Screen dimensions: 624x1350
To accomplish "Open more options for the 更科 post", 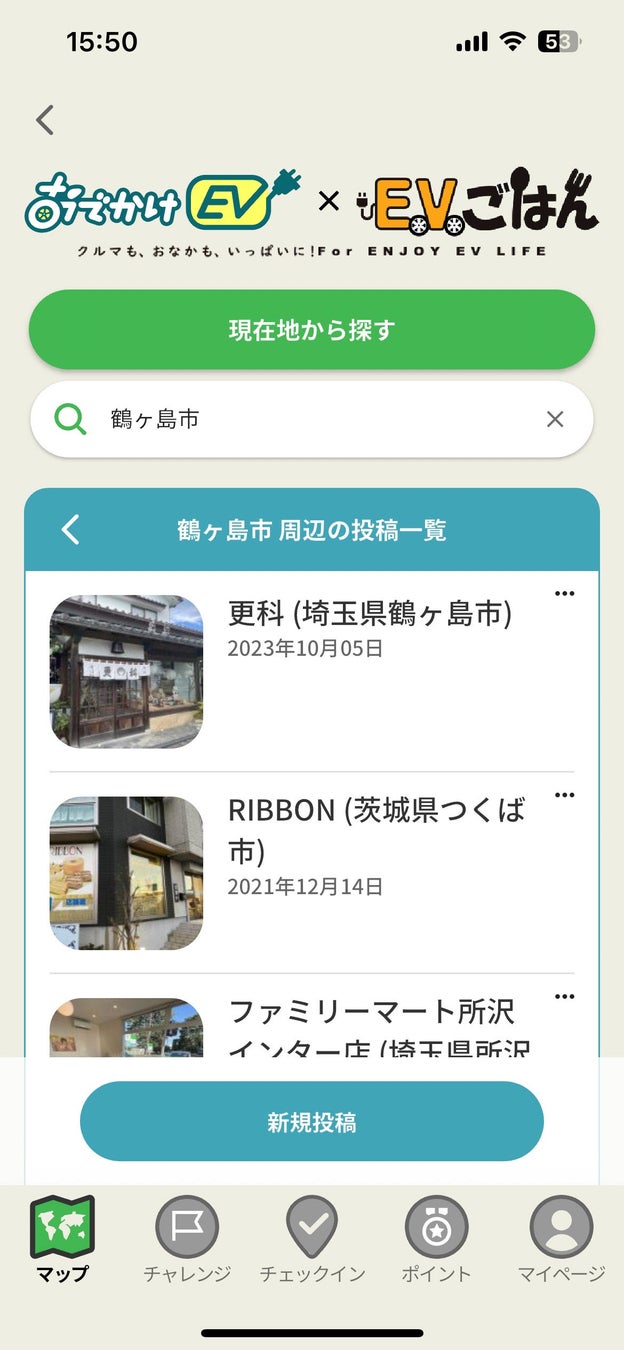I will pos(565,594).
